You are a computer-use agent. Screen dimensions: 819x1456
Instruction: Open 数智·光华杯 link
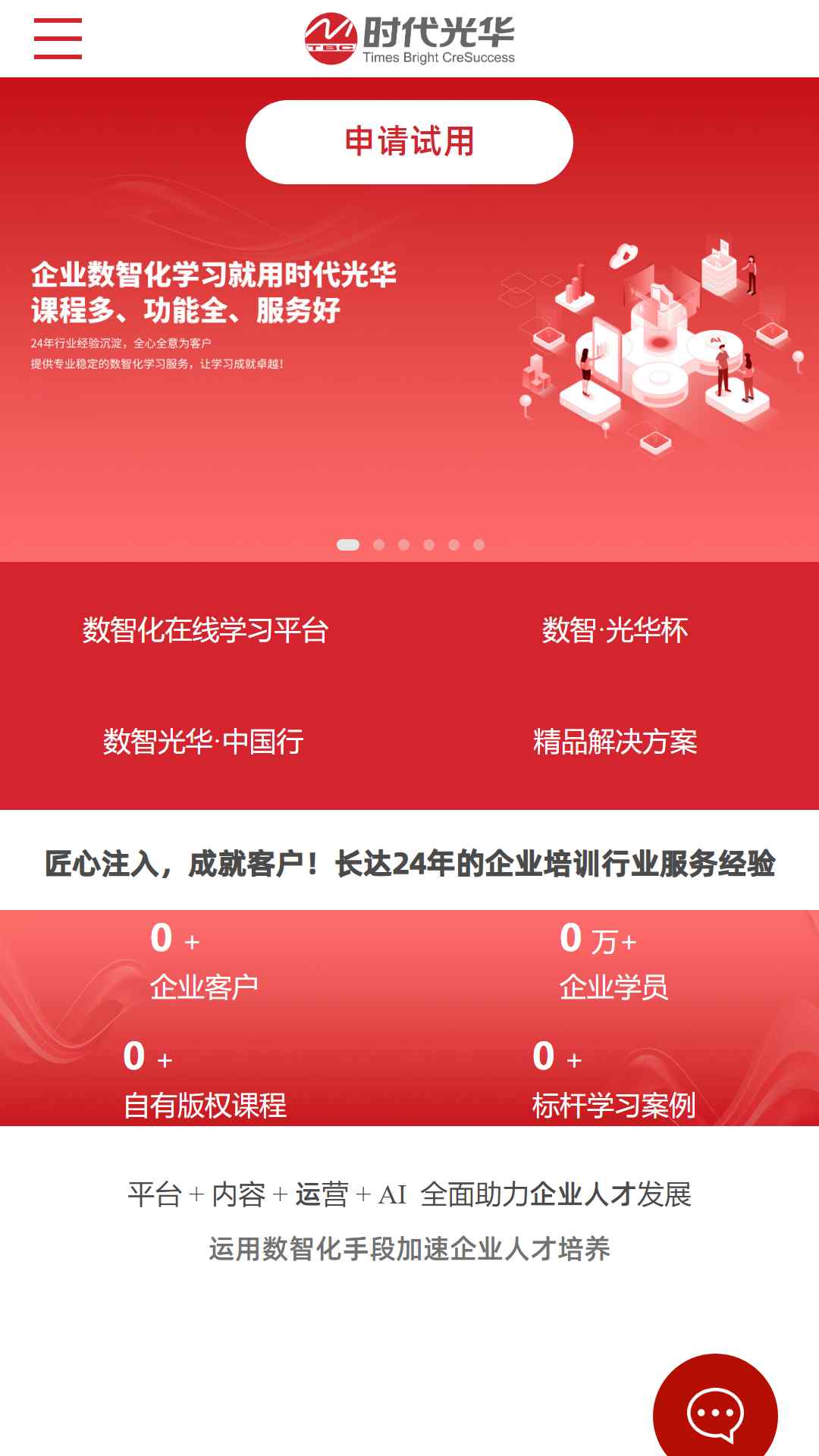(614, 630)
